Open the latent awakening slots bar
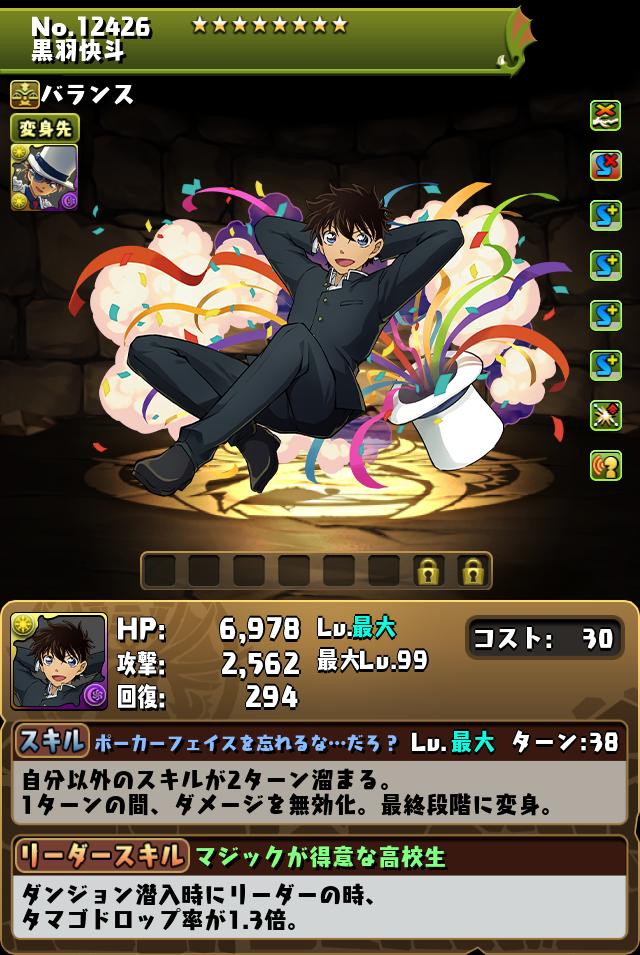 pos(316,571)
